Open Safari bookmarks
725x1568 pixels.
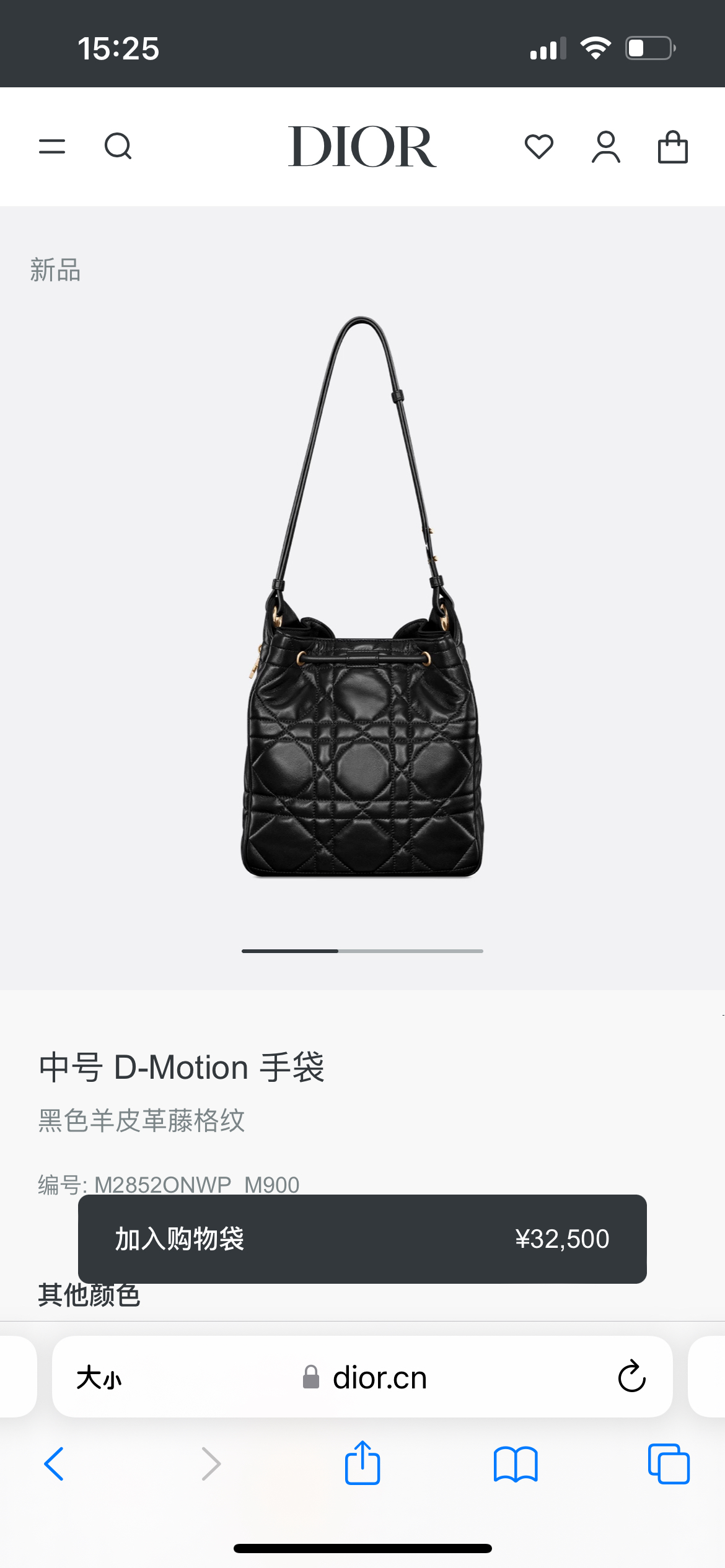pyautogui.click(x=516, y=1464)
